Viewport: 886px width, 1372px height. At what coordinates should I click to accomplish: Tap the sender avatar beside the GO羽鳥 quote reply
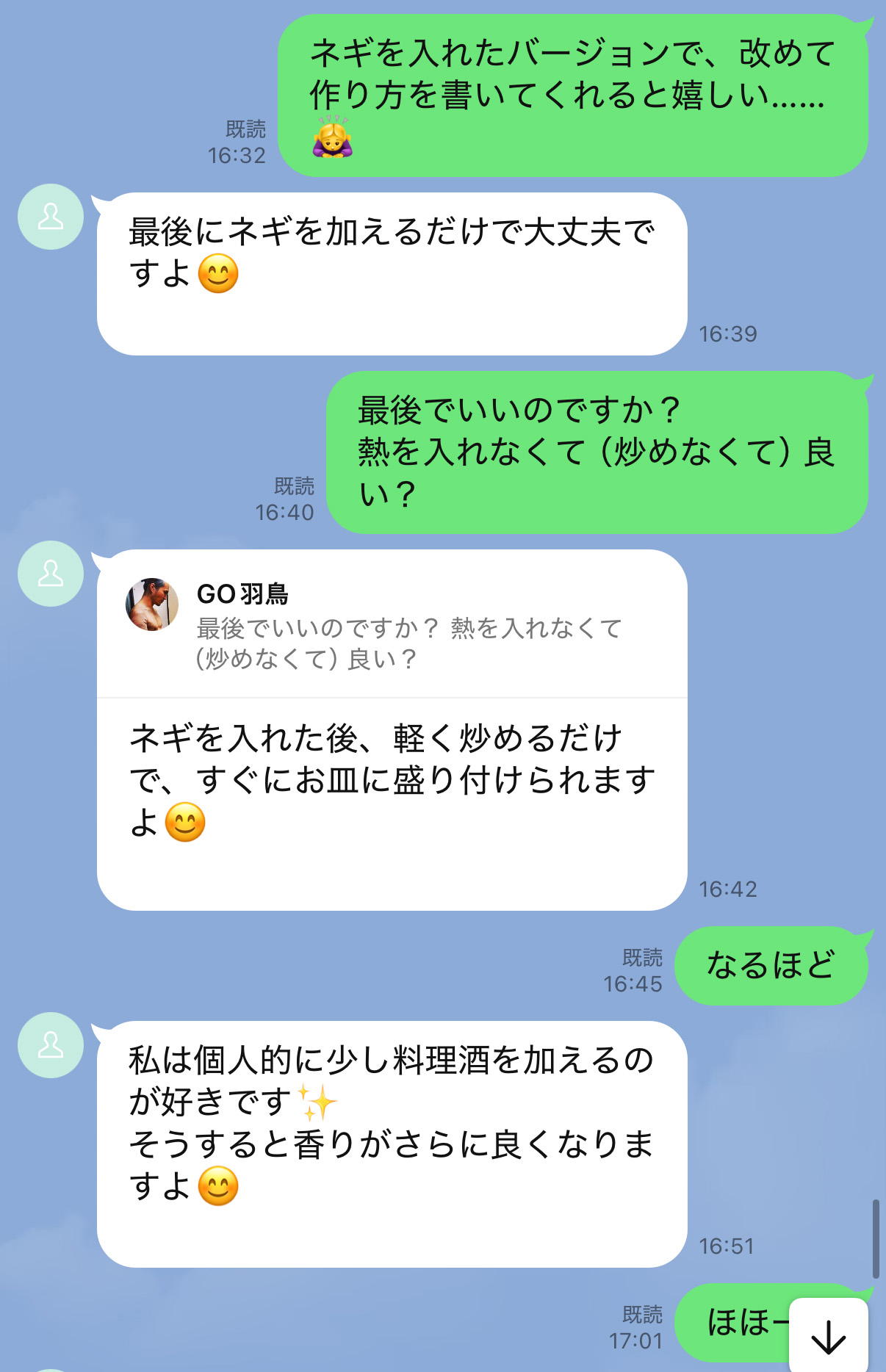tap(51, 574)
